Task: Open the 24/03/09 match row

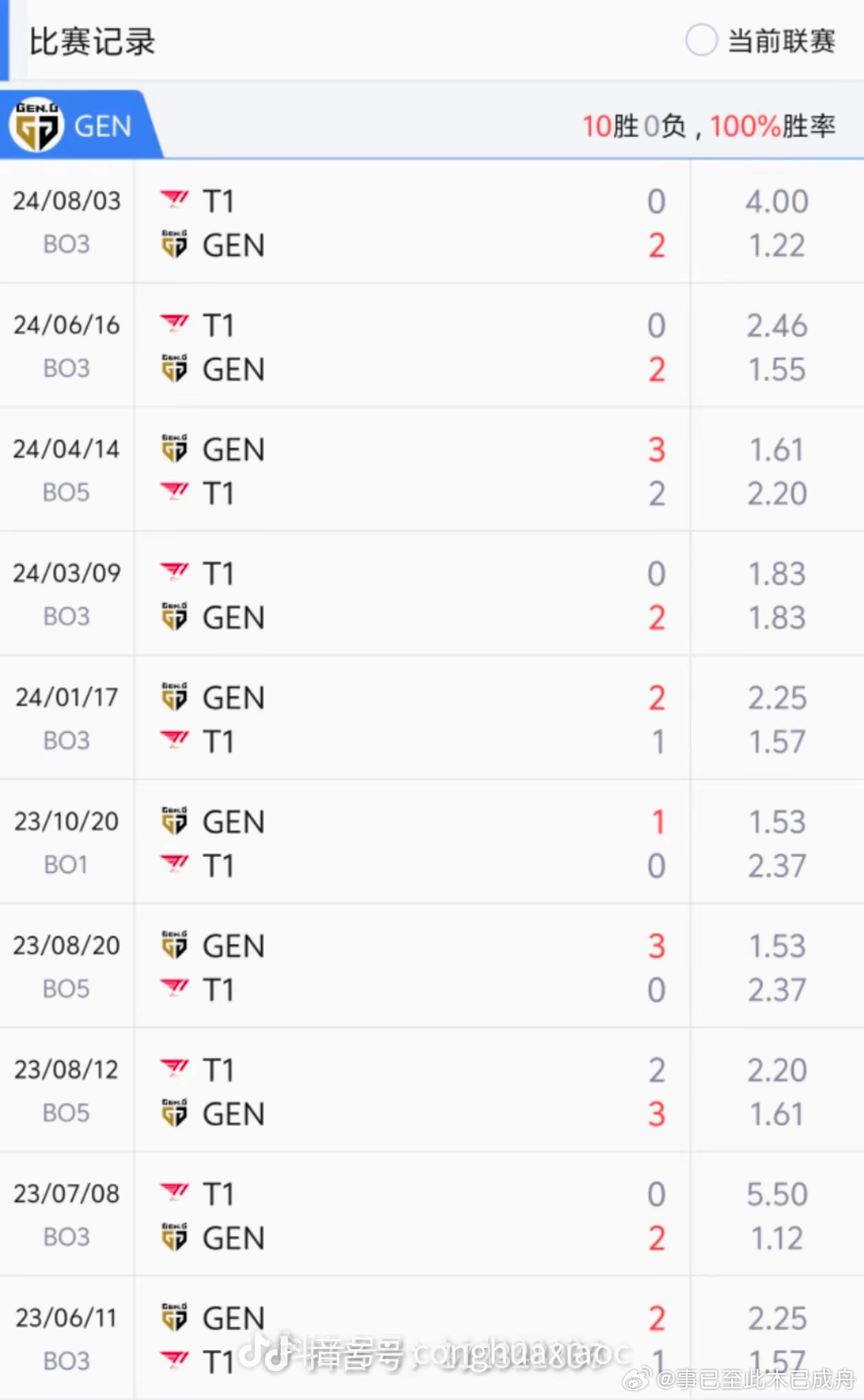Action: [432, 594]
